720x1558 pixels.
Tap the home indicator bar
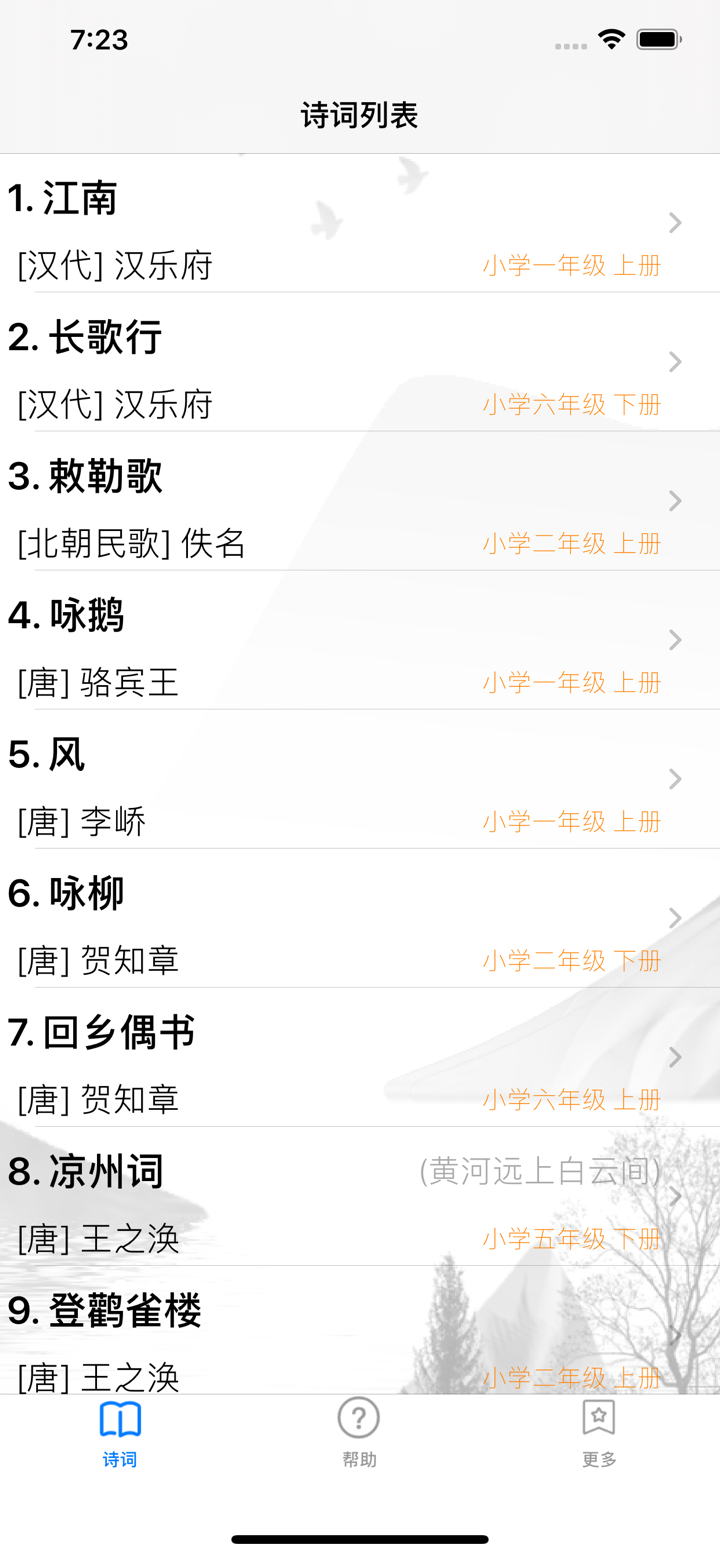click(360, 1540)
